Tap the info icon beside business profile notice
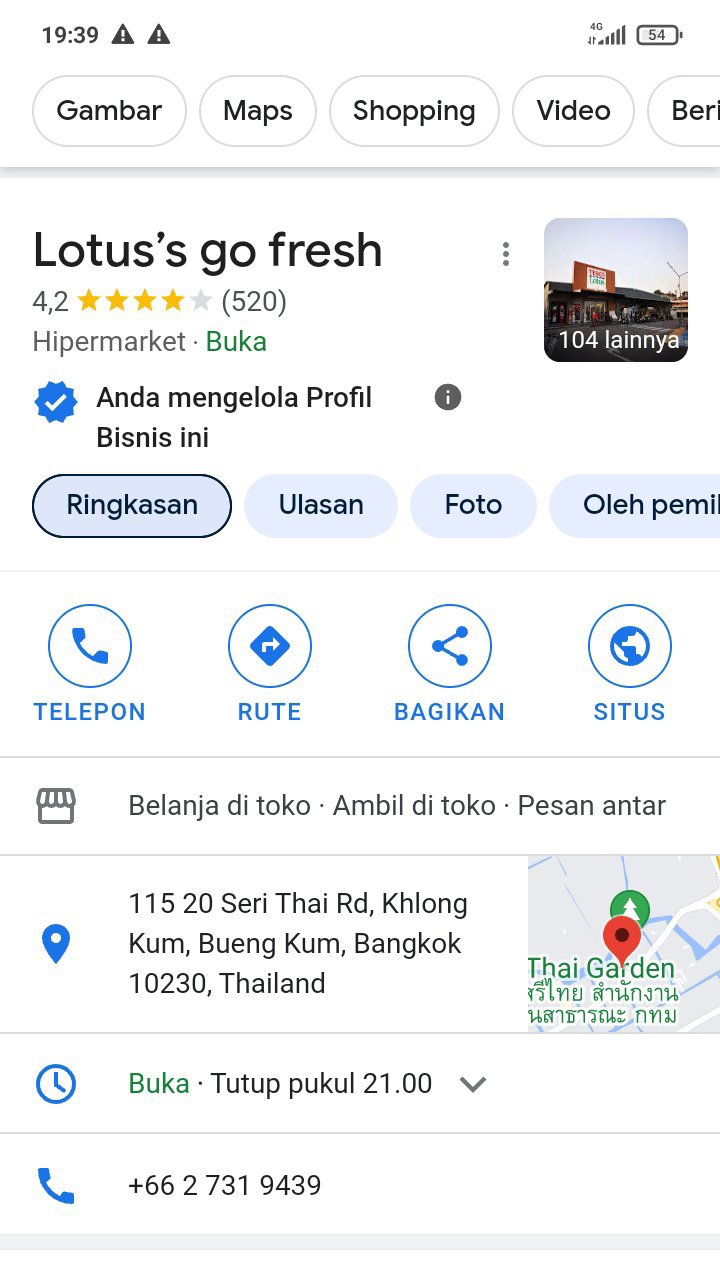Image resolution: width=720 pixels, height=1280 pixels. pyautogui.click(x=448, y=397)
